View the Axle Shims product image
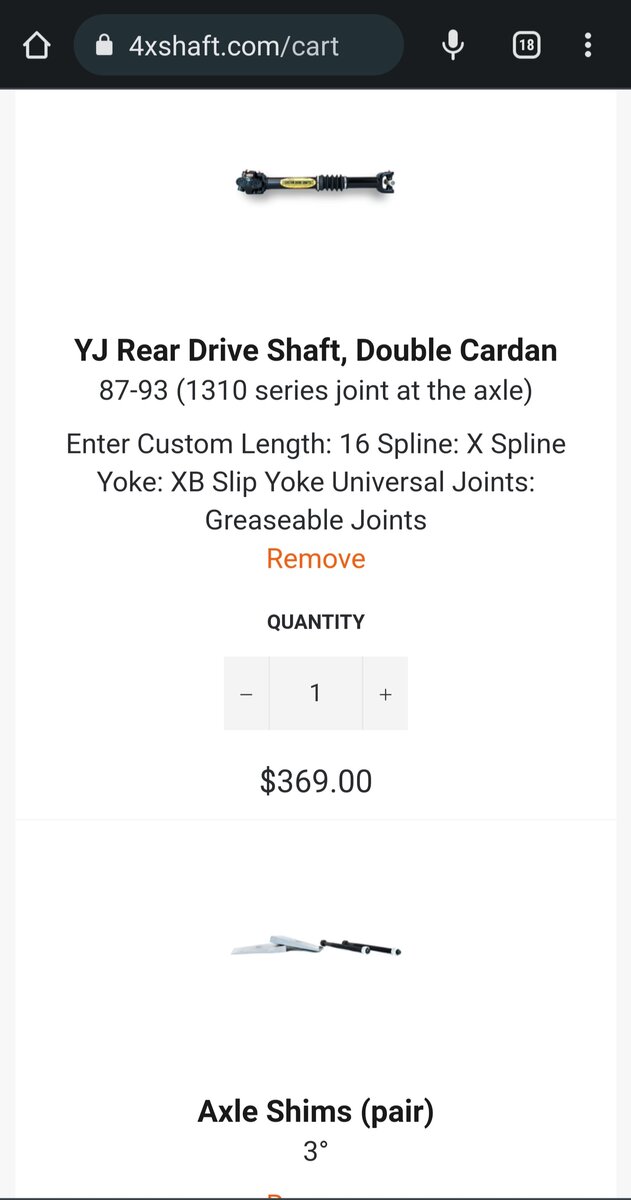Viewport: 631px width, 1200px height. pyautogui.click(x=316, y=945)
